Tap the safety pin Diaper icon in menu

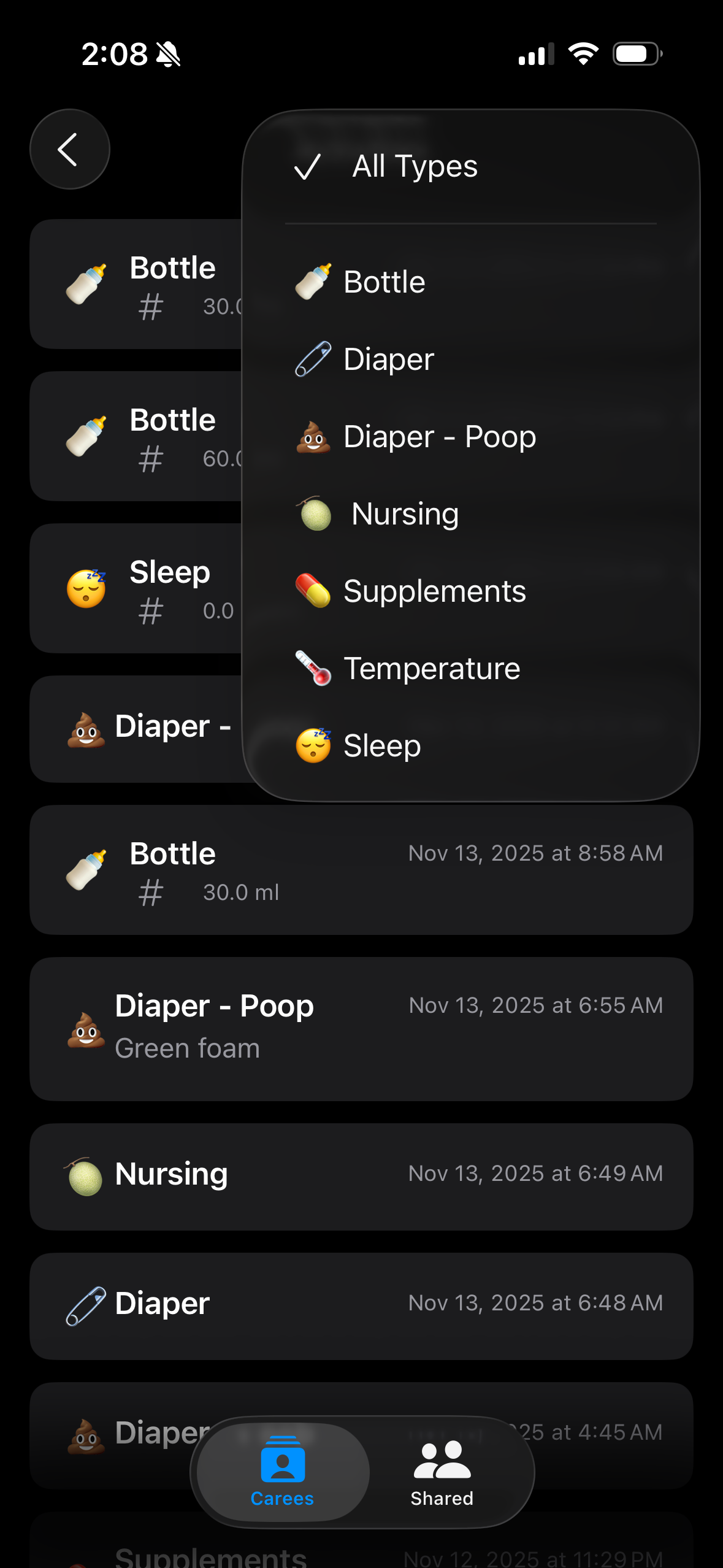pos(313,358)
